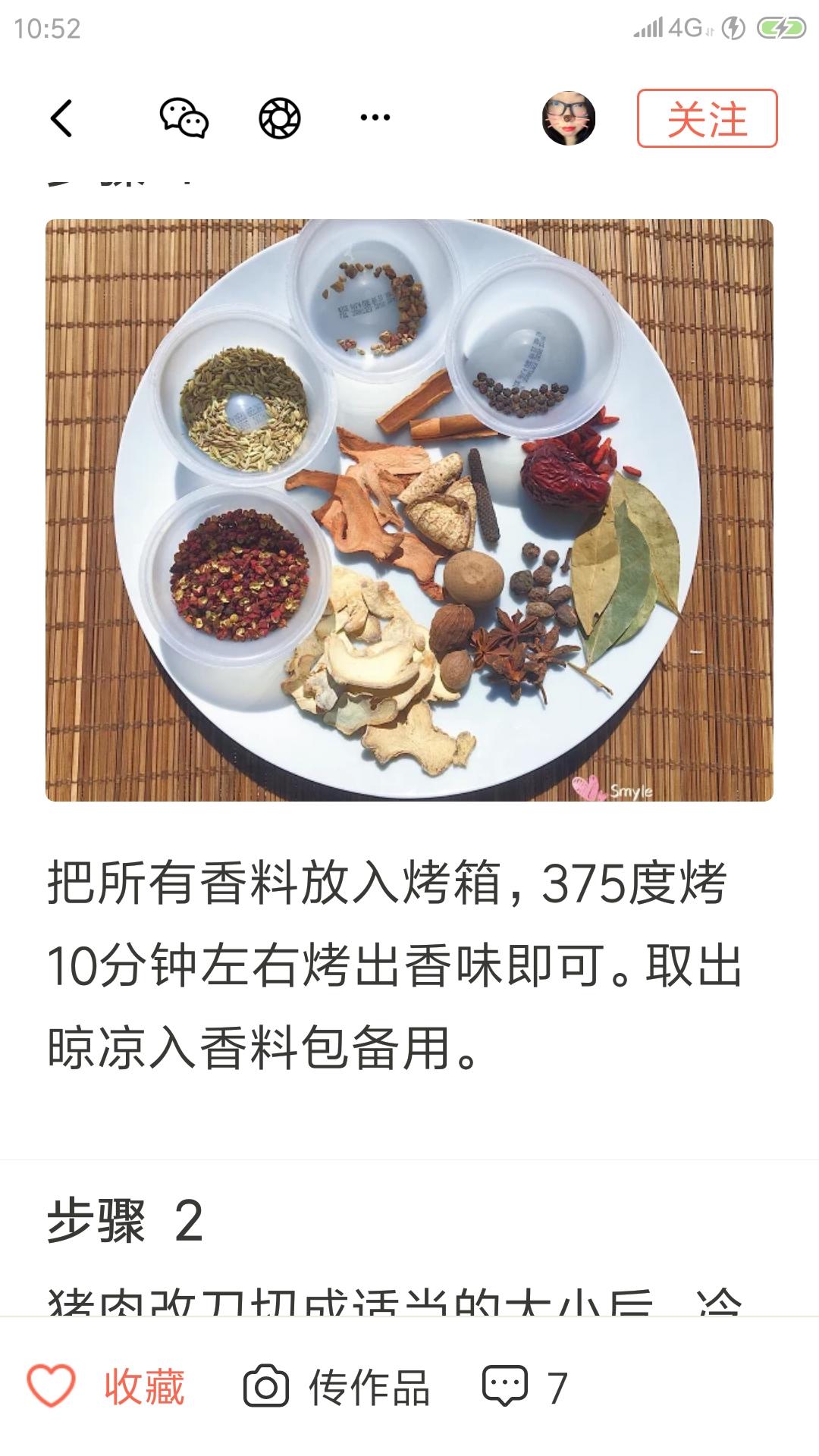Save recipe with 收藏 heart
This screenshot has width=819, height=1456.
coord(106,1387)
